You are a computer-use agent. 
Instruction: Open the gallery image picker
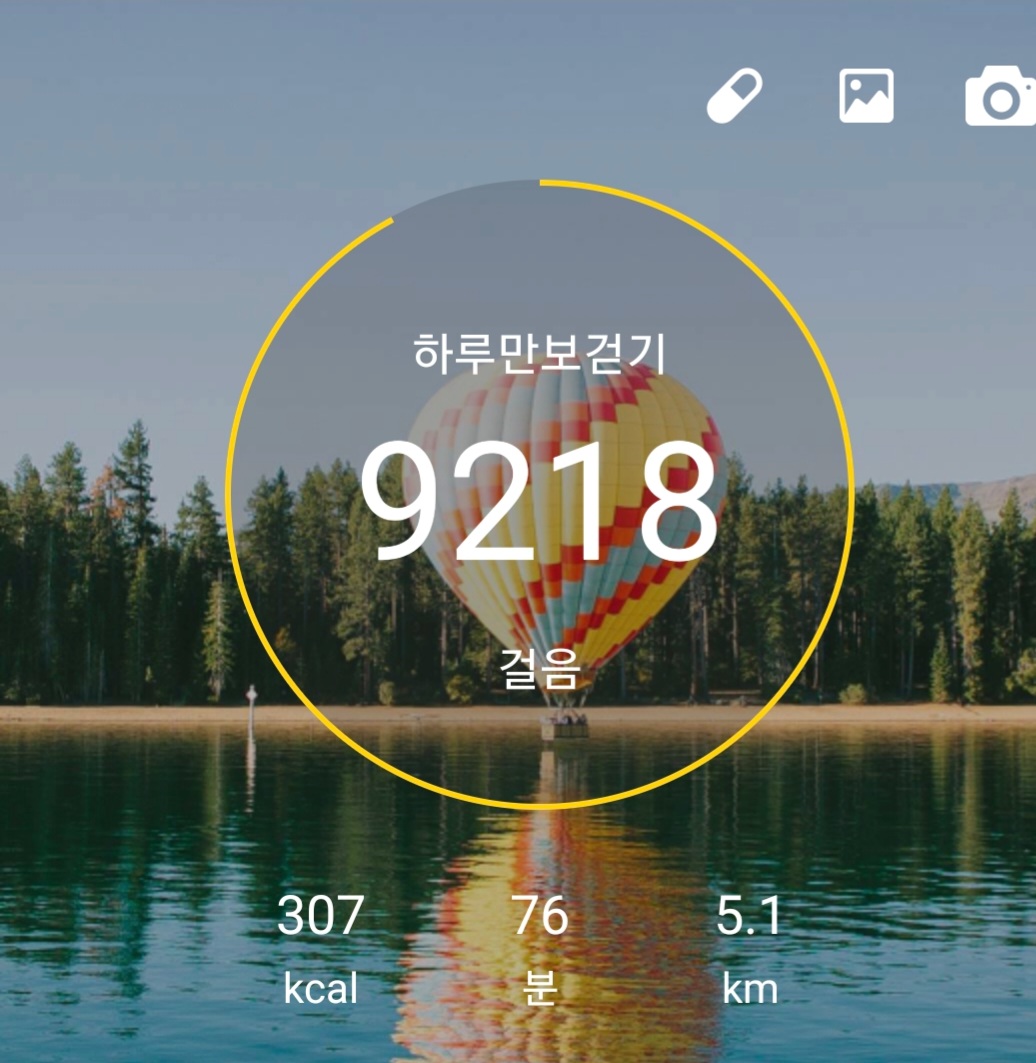click(x=866, y=97)
